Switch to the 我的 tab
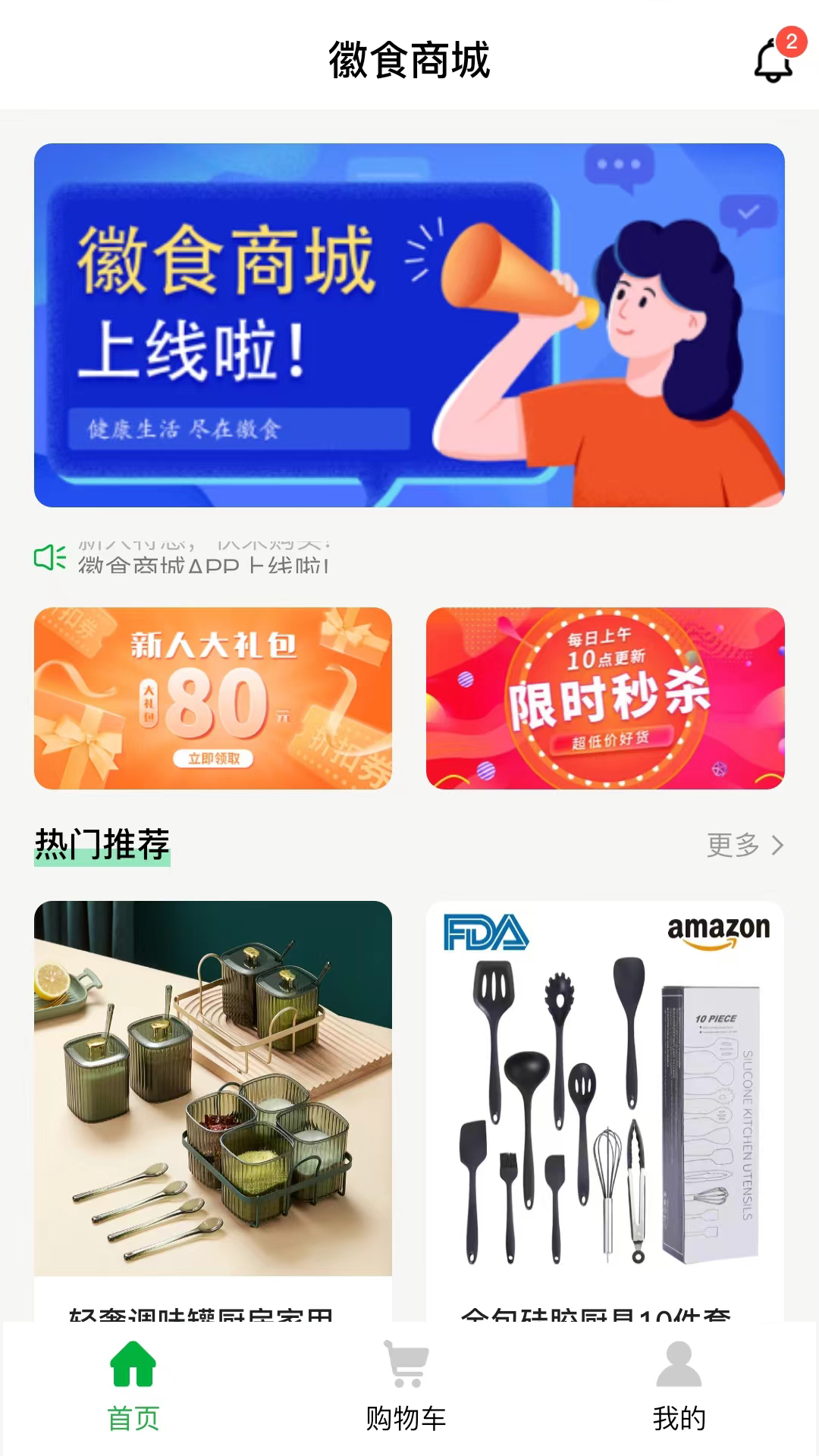 coord(679,1385)
